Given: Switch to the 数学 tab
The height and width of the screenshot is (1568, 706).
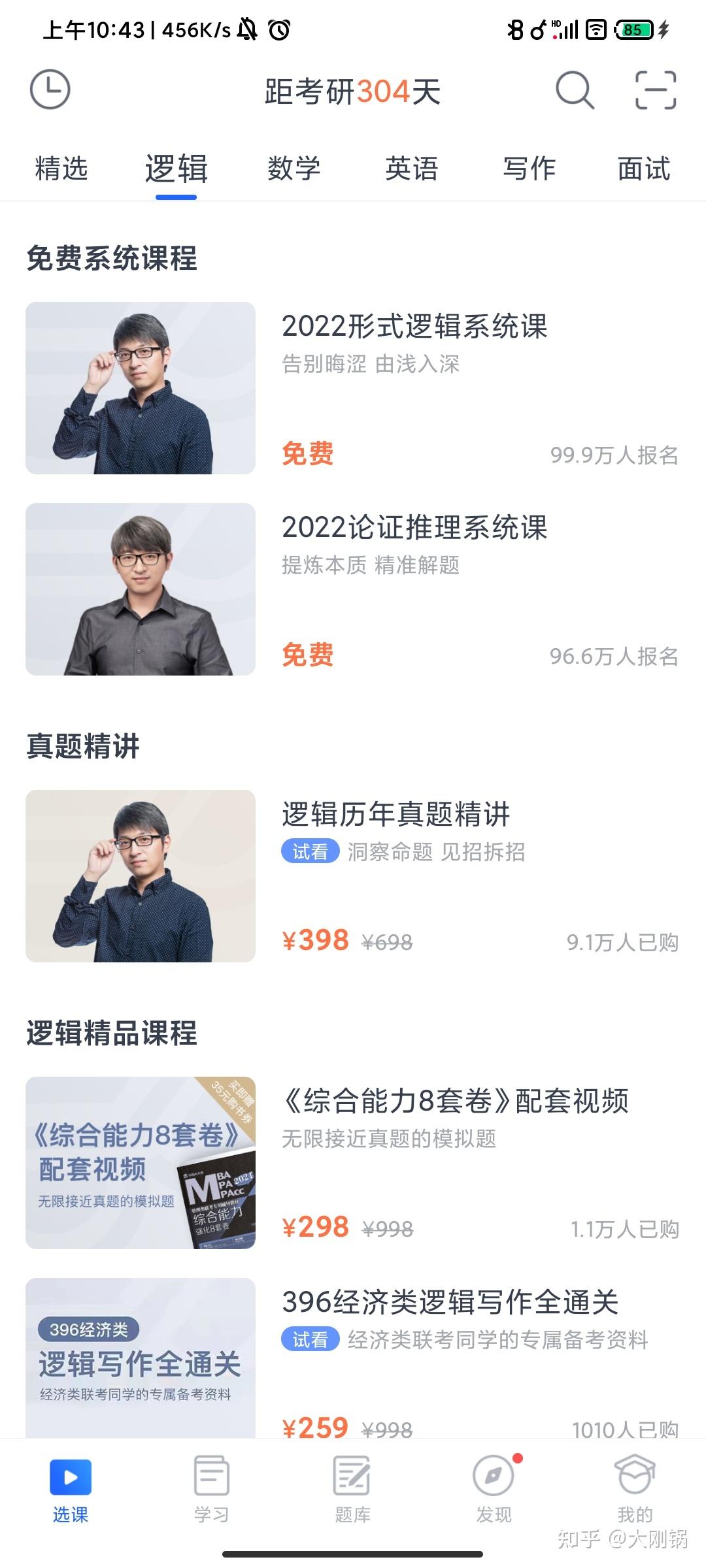Looking at the screenshot, I should [x=294, y=169].
